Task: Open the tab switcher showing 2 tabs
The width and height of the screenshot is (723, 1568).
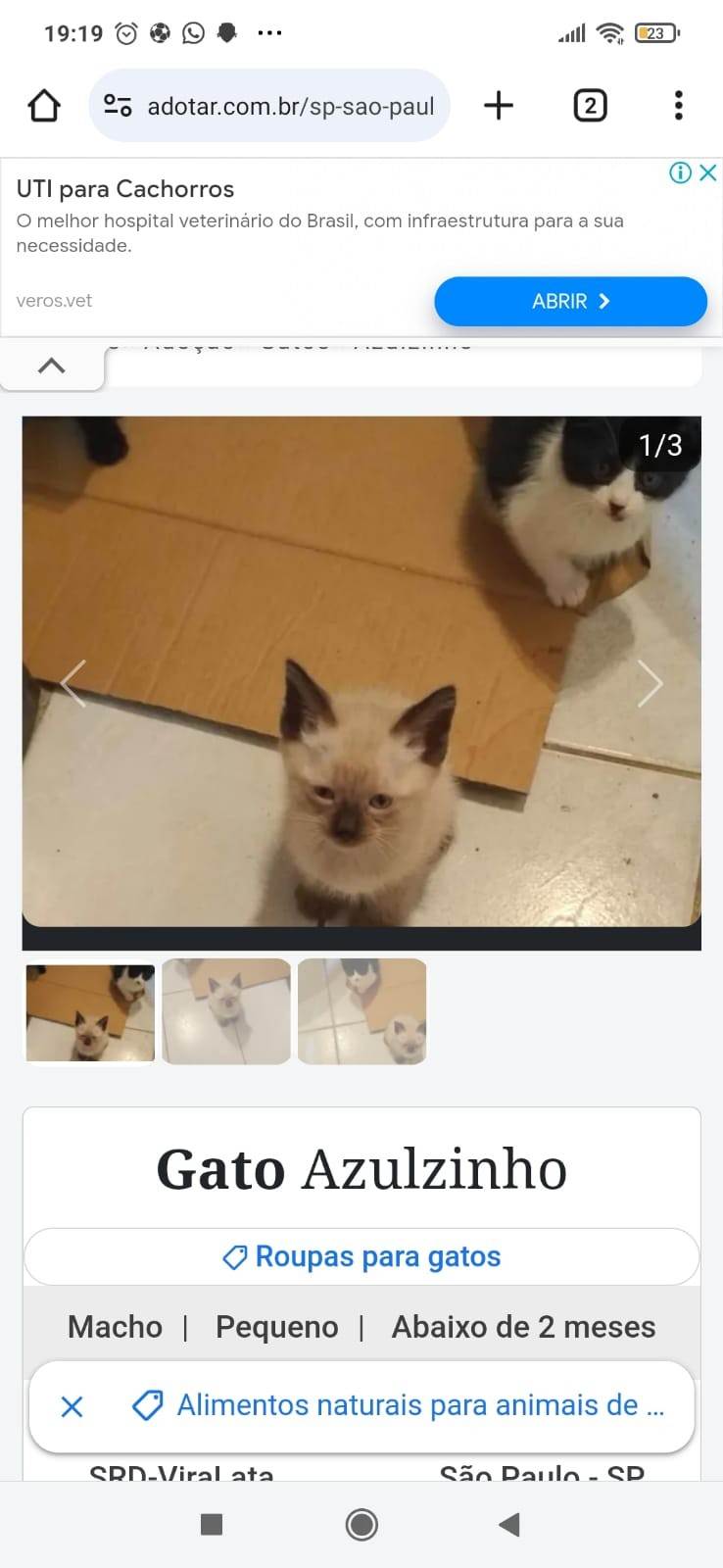Action: pos(590,106)
